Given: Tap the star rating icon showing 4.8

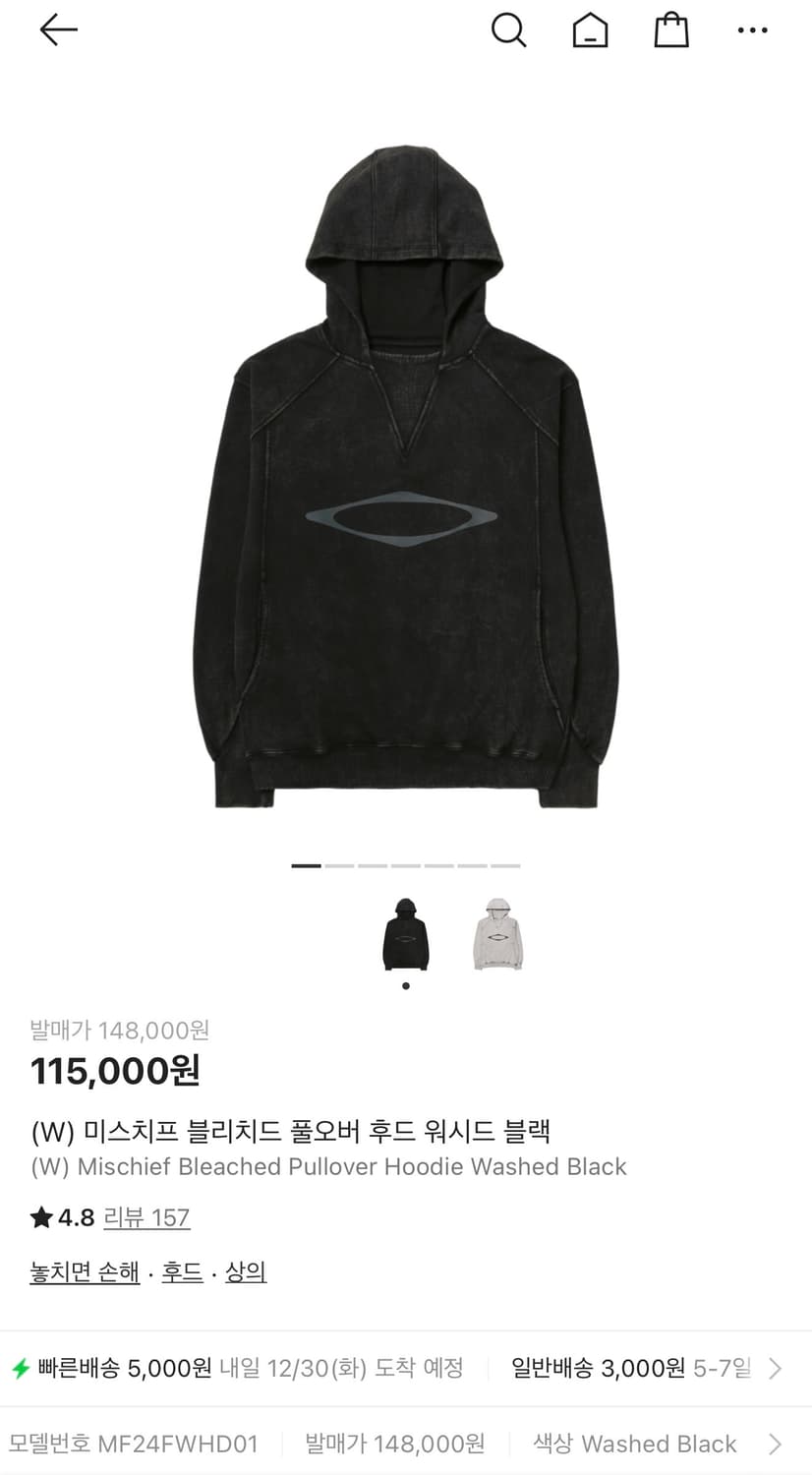Looking at the screenshot, I should tap(40, 1217).
